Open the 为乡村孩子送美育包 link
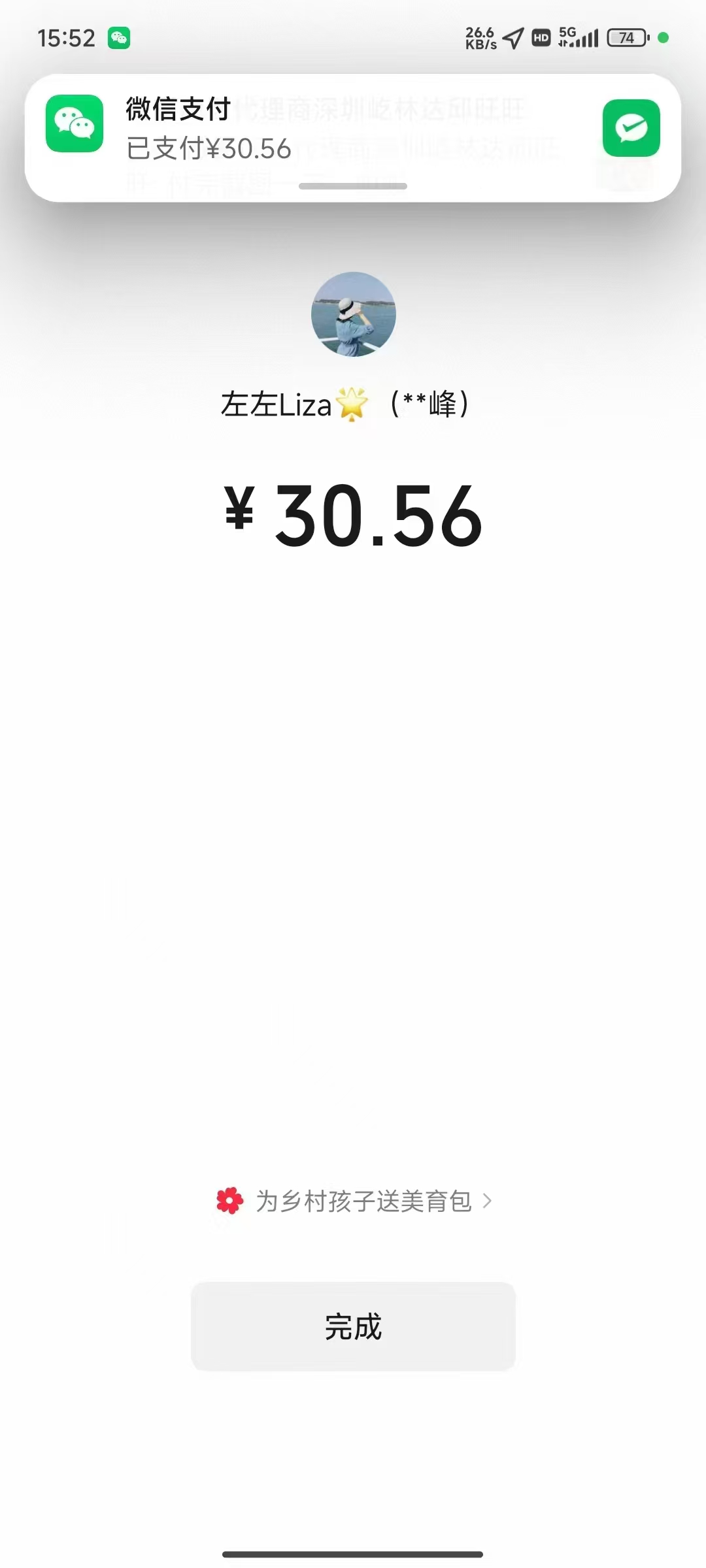Screen dimensions: 706x1568 click(354, 1201)
